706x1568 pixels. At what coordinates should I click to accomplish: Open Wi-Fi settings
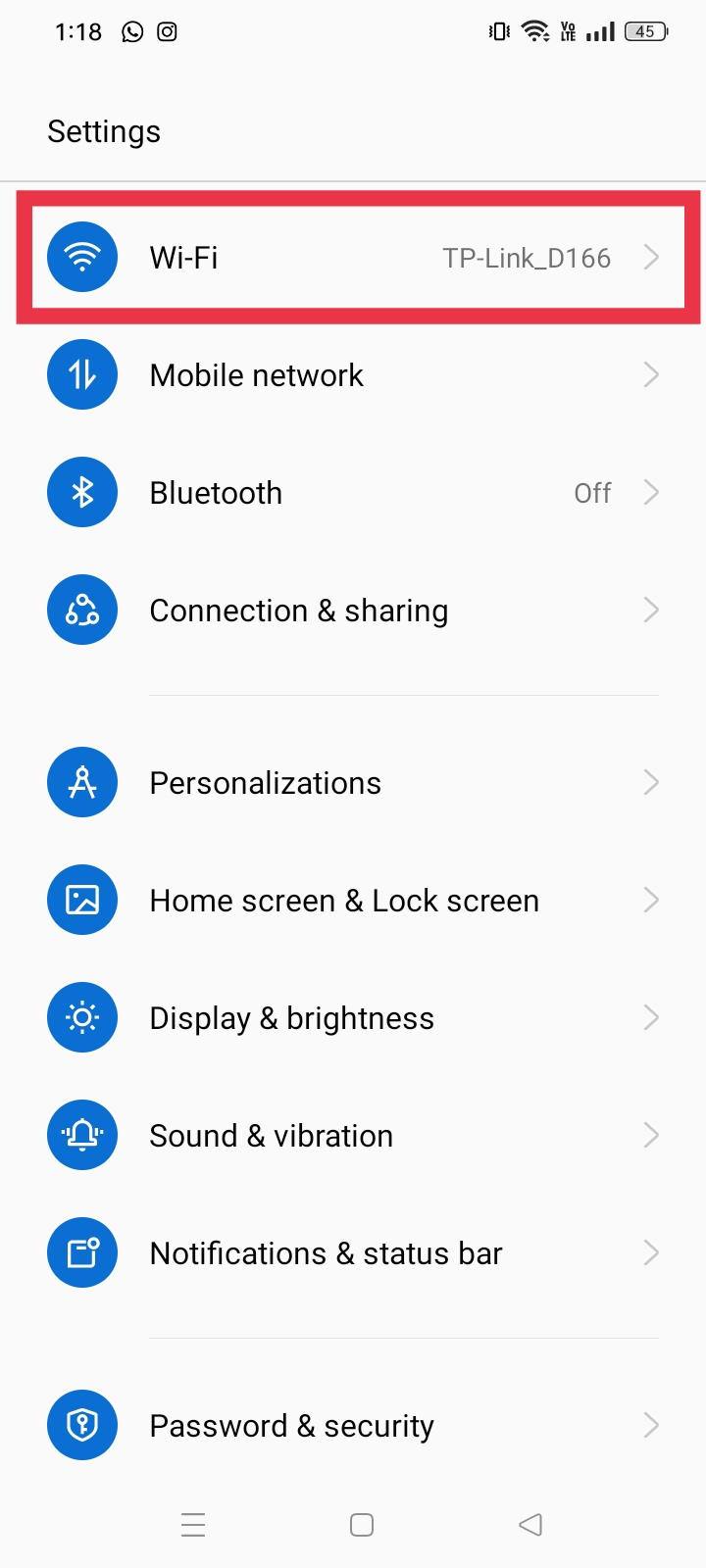[353, 258]
